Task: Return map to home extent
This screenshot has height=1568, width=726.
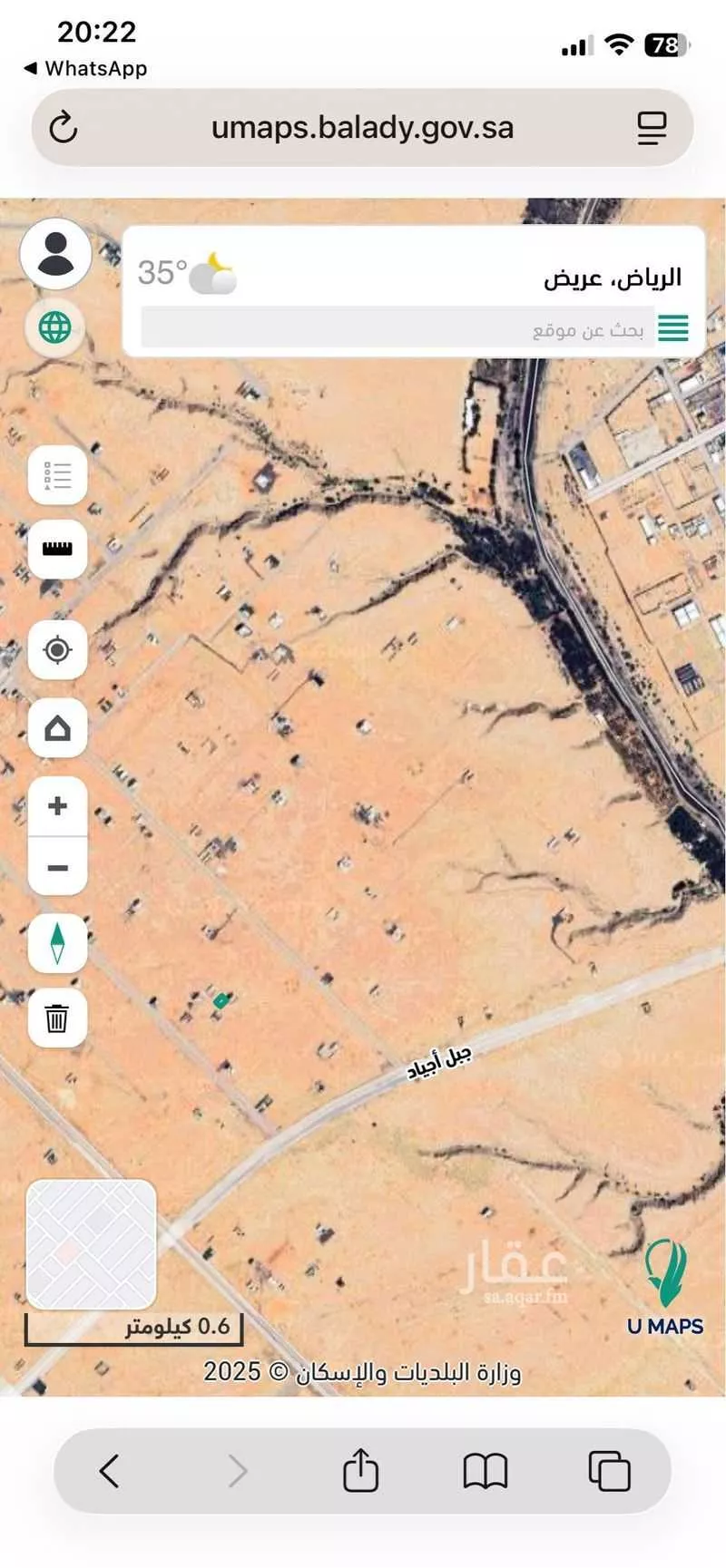Action: pos(57,727)
